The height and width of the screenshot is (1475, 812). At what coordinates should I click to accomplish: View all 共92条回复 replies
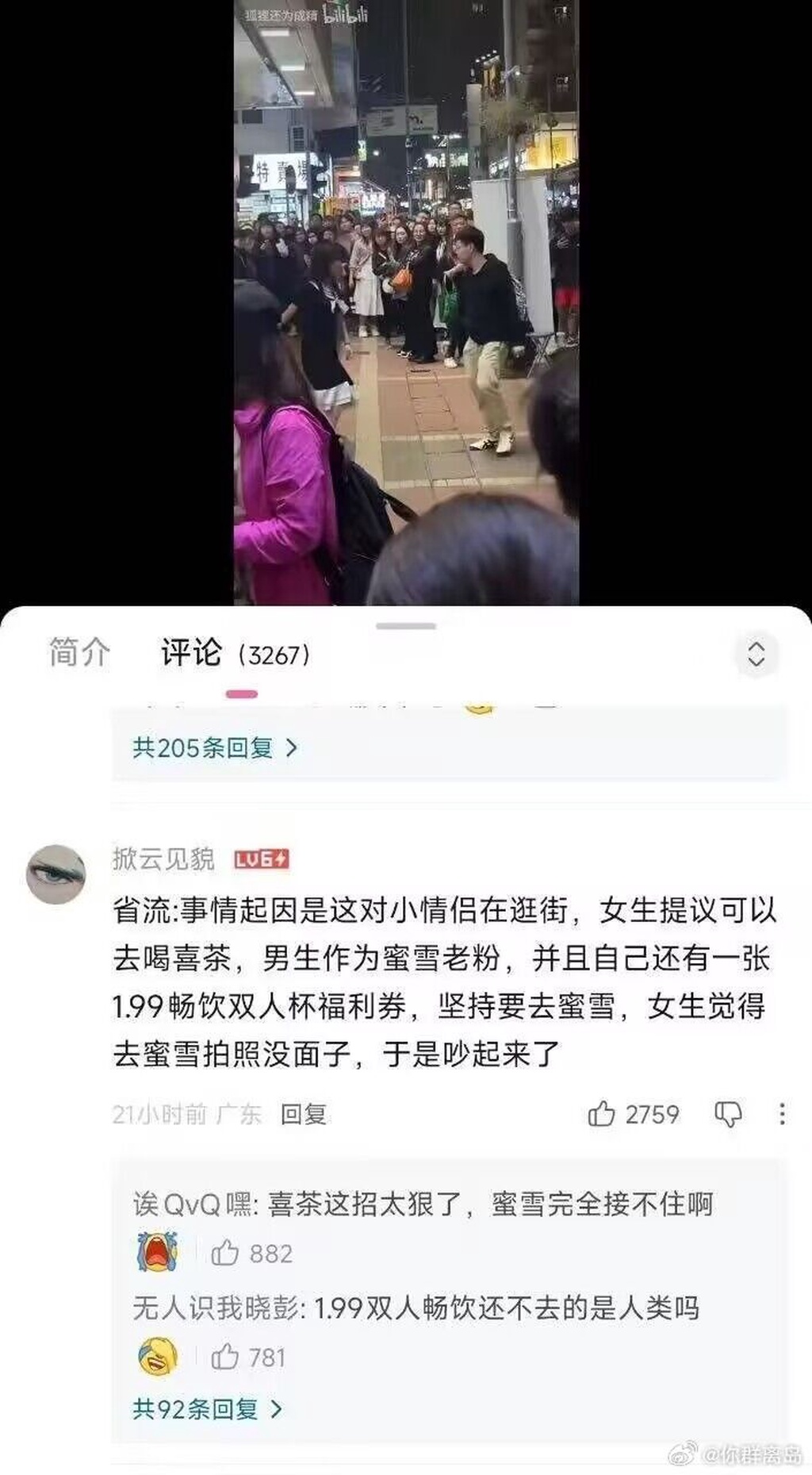207,1408
